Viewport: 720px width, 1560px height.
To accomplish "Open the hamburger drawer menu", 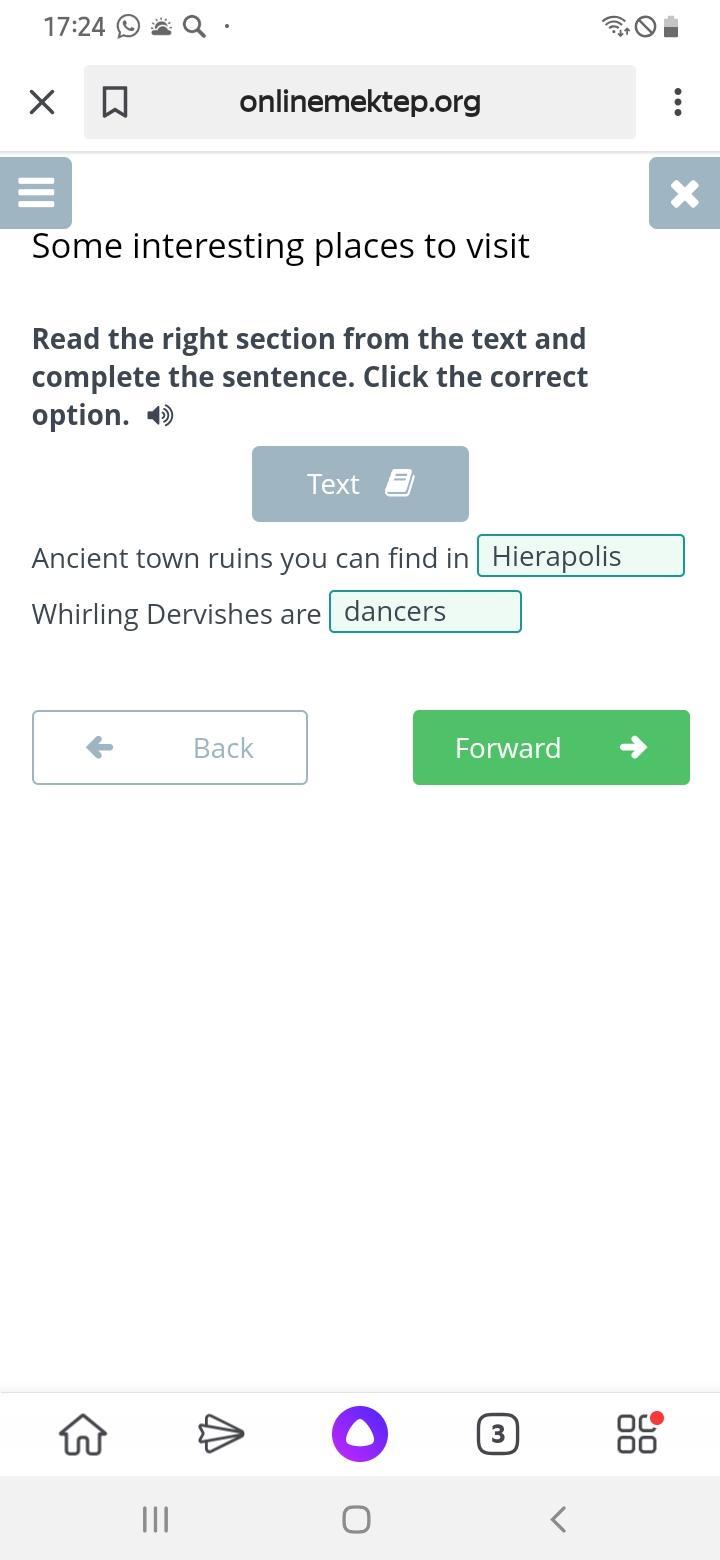I will coord(36,192).
